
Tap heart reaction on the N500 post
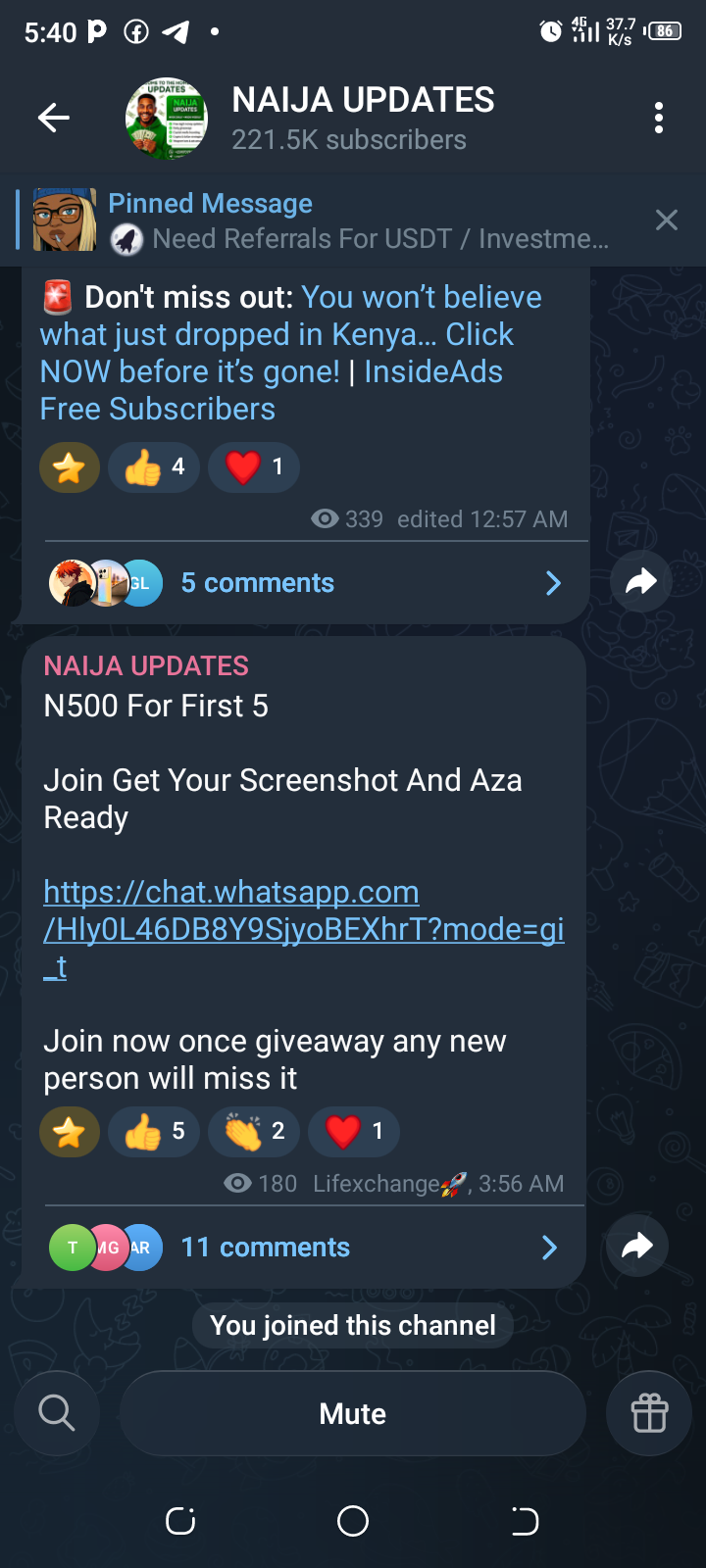click(x=354, y=1132)
